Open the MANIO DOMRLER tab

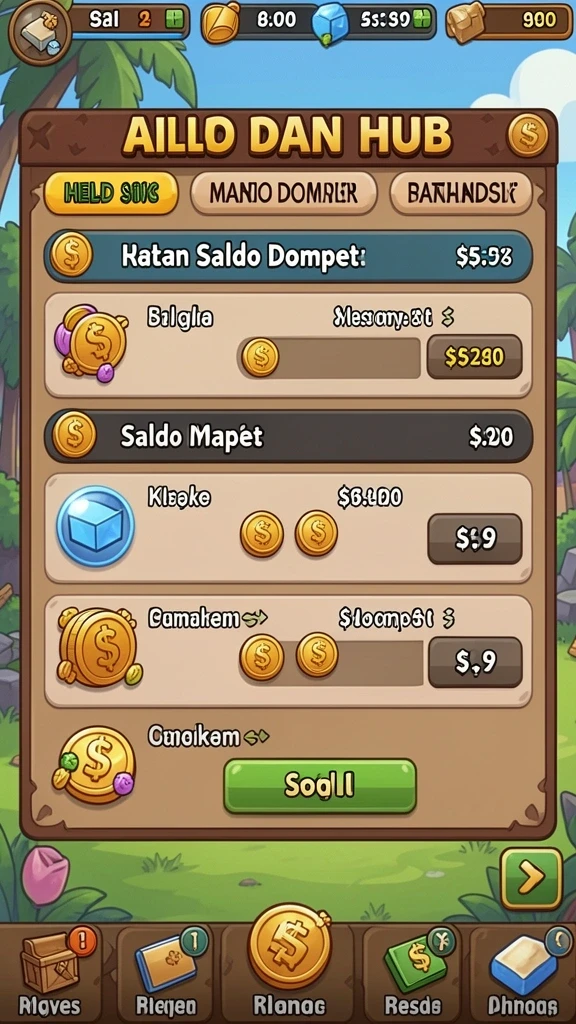pos(283,193)
